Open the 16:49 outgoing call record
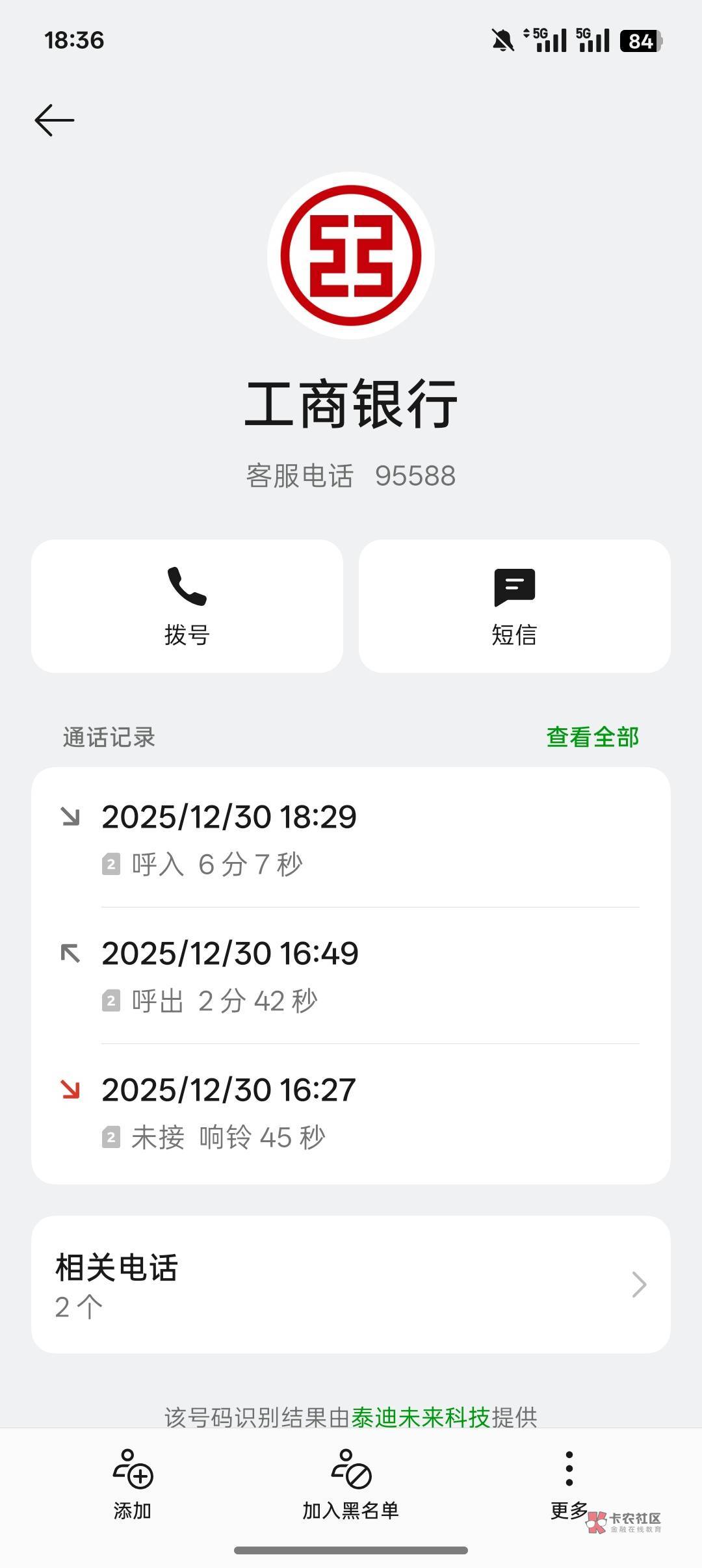The height and width of the screenshot is (1568, 702). 351,976
